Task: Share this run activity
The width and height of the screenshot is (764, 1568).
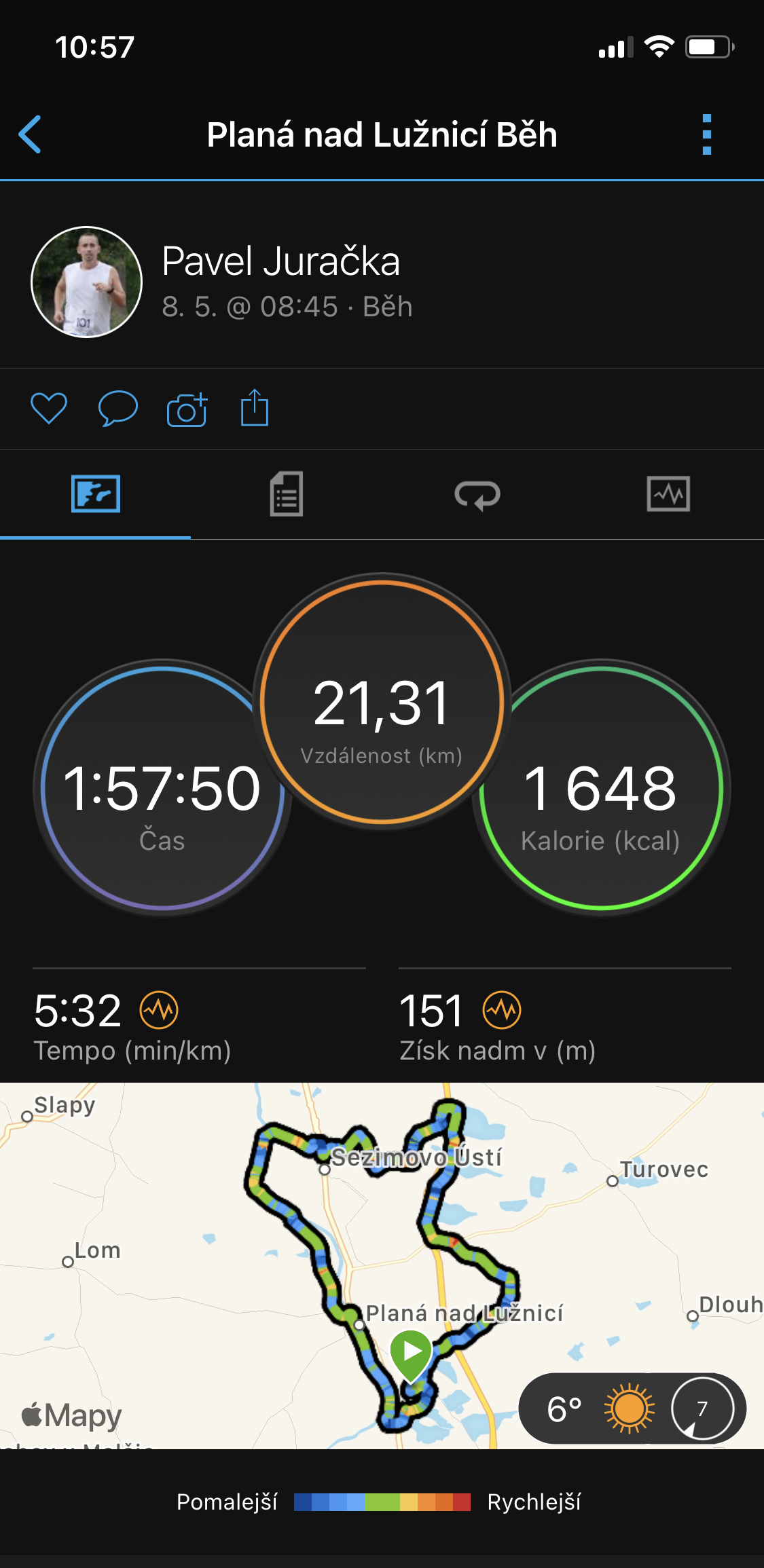Action: pyautogui.click(x=255, y=407)
